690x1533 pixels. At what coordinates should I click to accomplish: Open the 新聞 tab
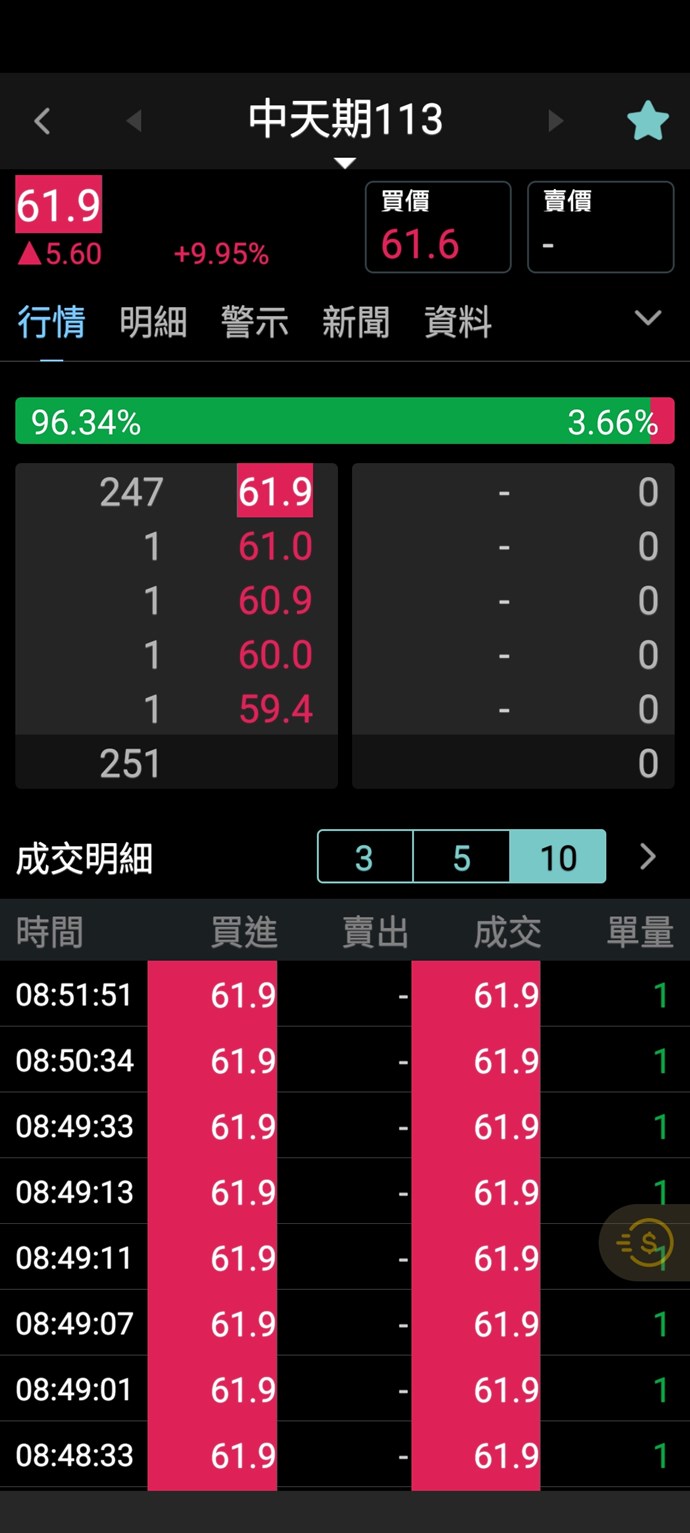pyautogui.click(x=355, y=323)
